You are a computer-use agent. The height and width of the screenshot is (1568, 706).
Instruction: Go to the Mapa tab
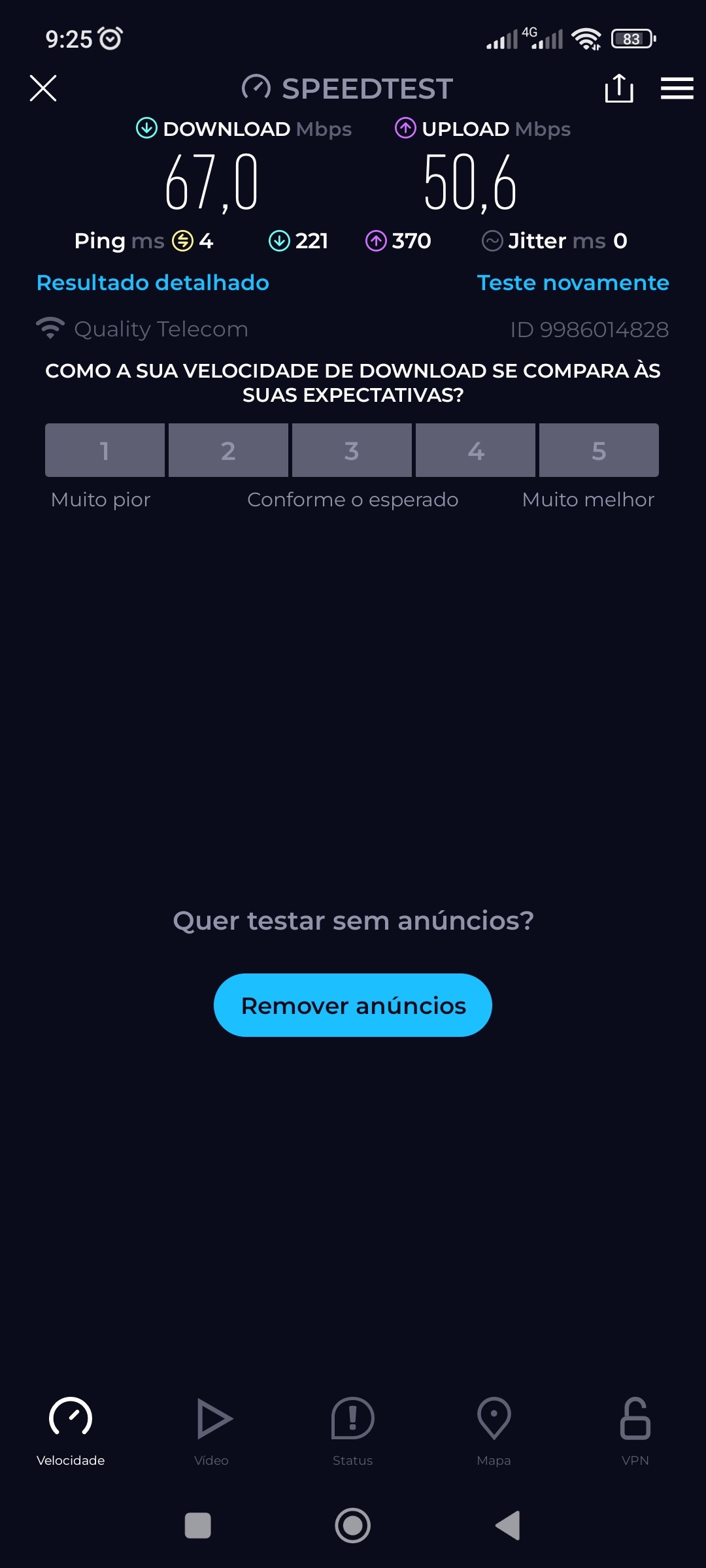click(494, 1431)
